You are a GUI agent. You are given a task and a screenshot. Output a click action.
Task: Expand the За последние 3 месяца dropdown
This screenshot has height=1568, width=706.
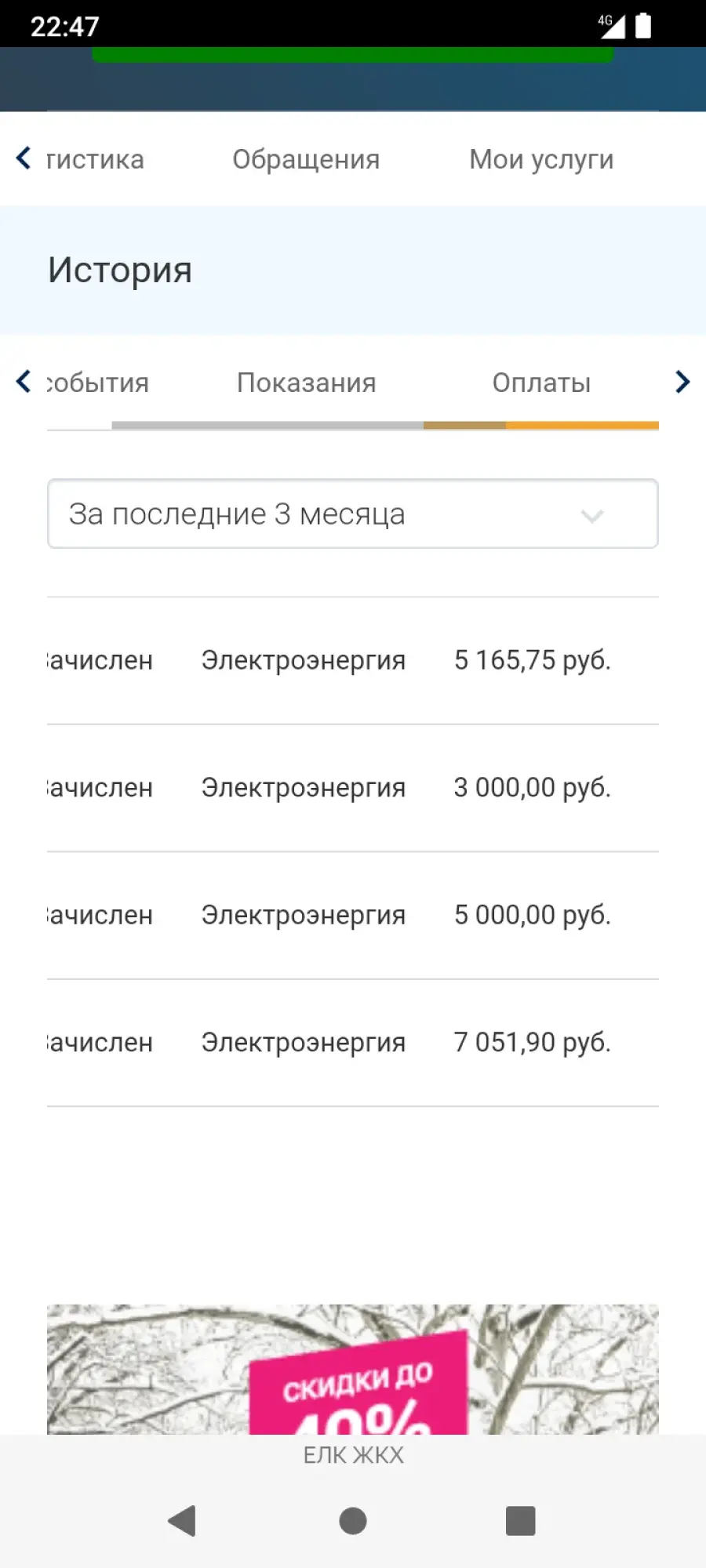click(x=353, y=514)
